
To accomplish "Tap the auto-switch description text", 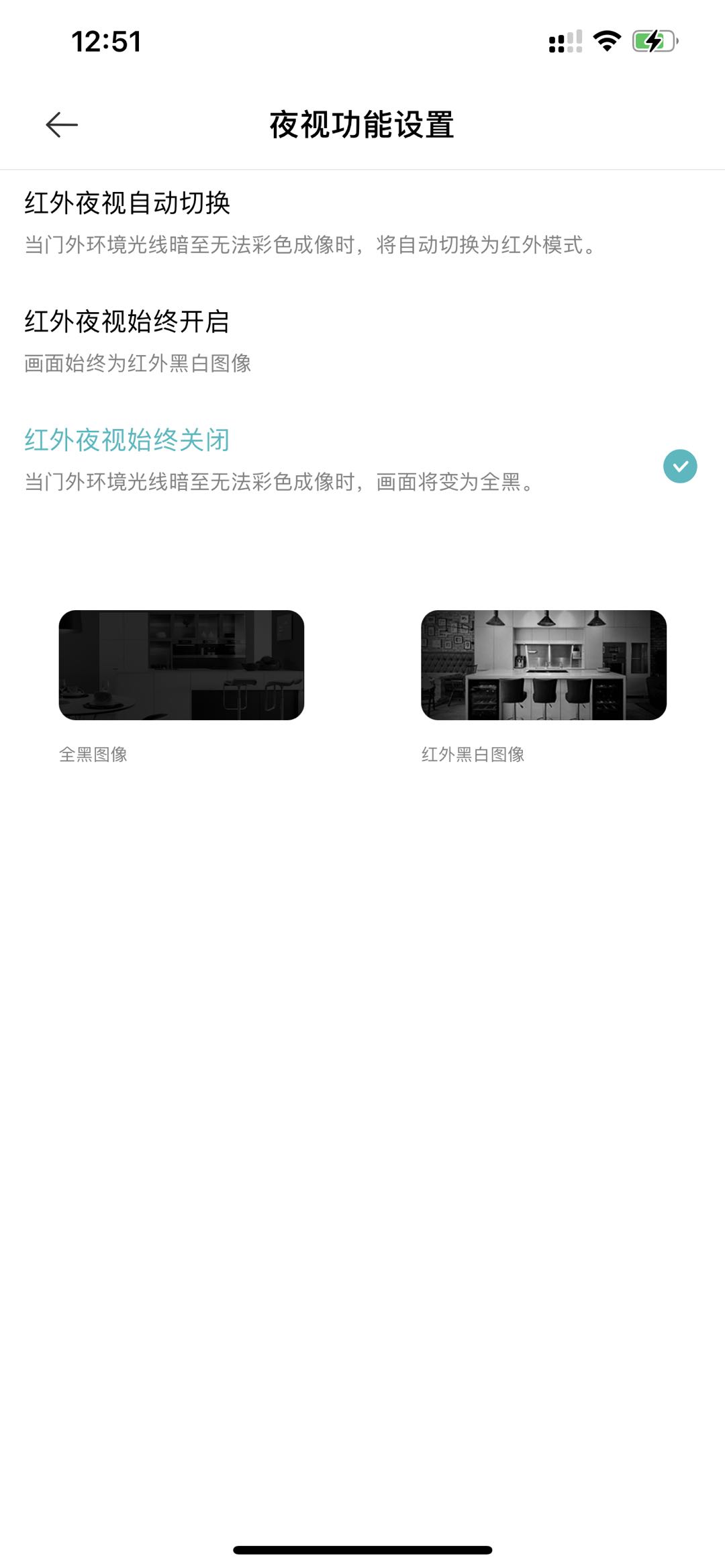I will click(309, 247).
